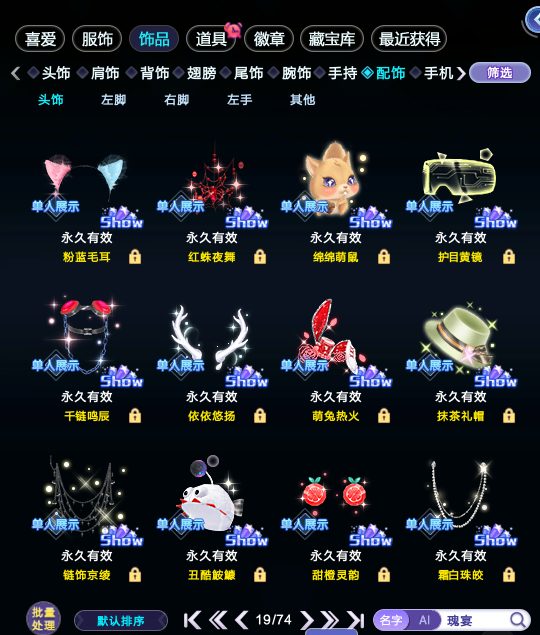
Task: Open 批量处理 batch handling
Action: [43, 618]
